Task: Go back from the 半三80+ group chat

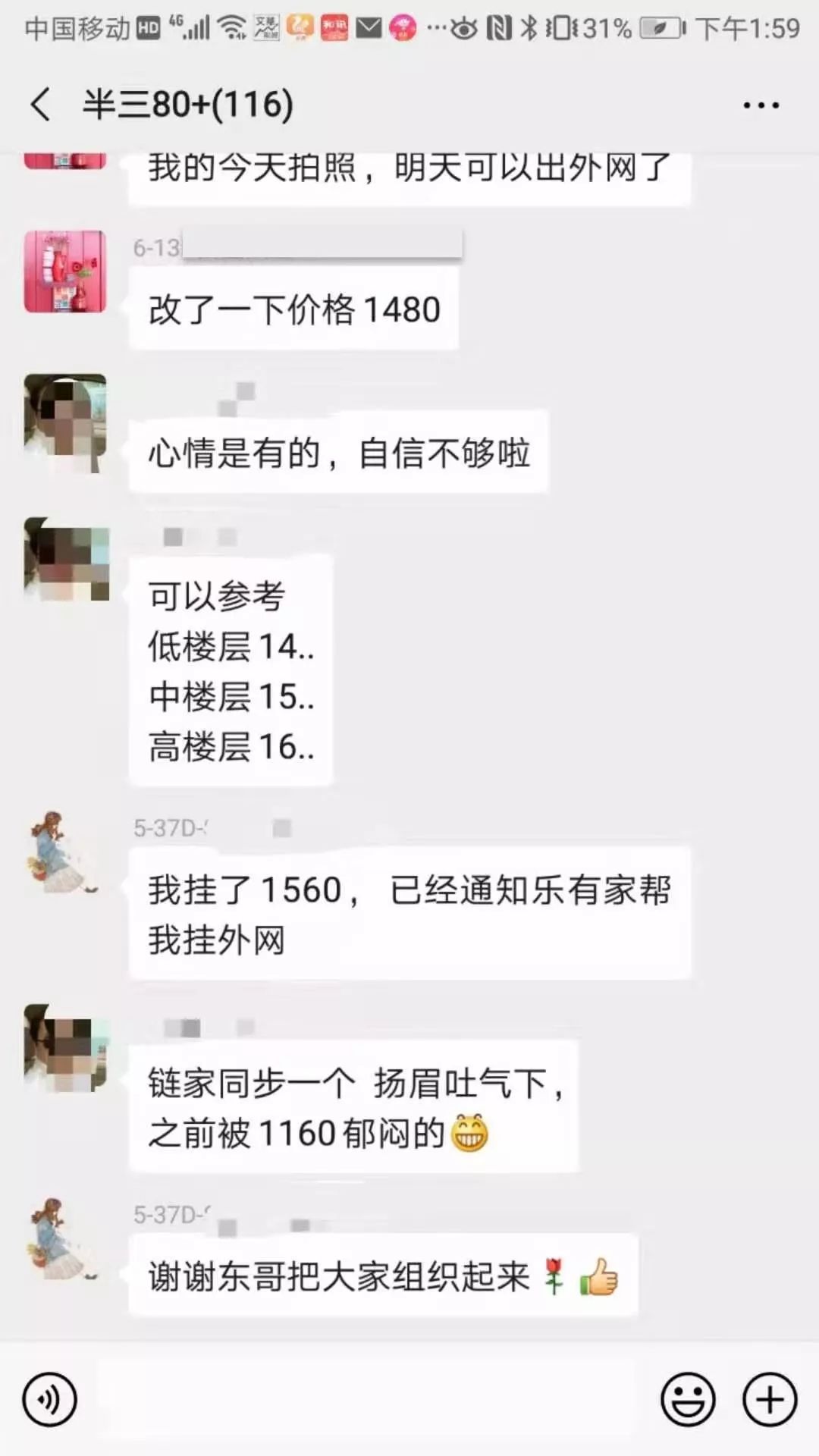Action: (x=41, y=104)
